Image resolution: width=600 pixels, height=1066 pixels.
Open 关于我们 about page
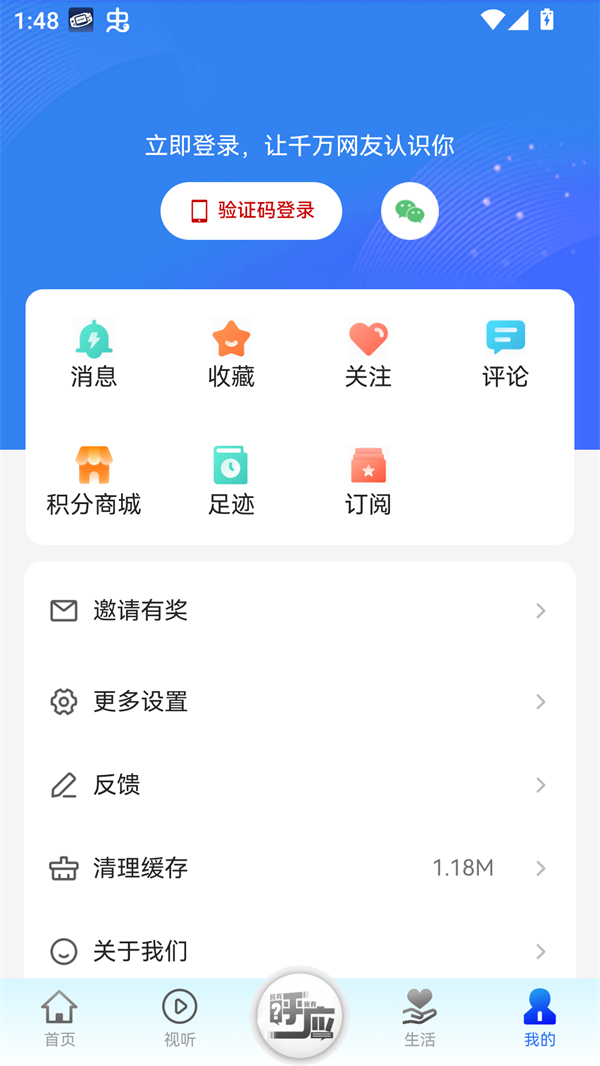point(300,951)
